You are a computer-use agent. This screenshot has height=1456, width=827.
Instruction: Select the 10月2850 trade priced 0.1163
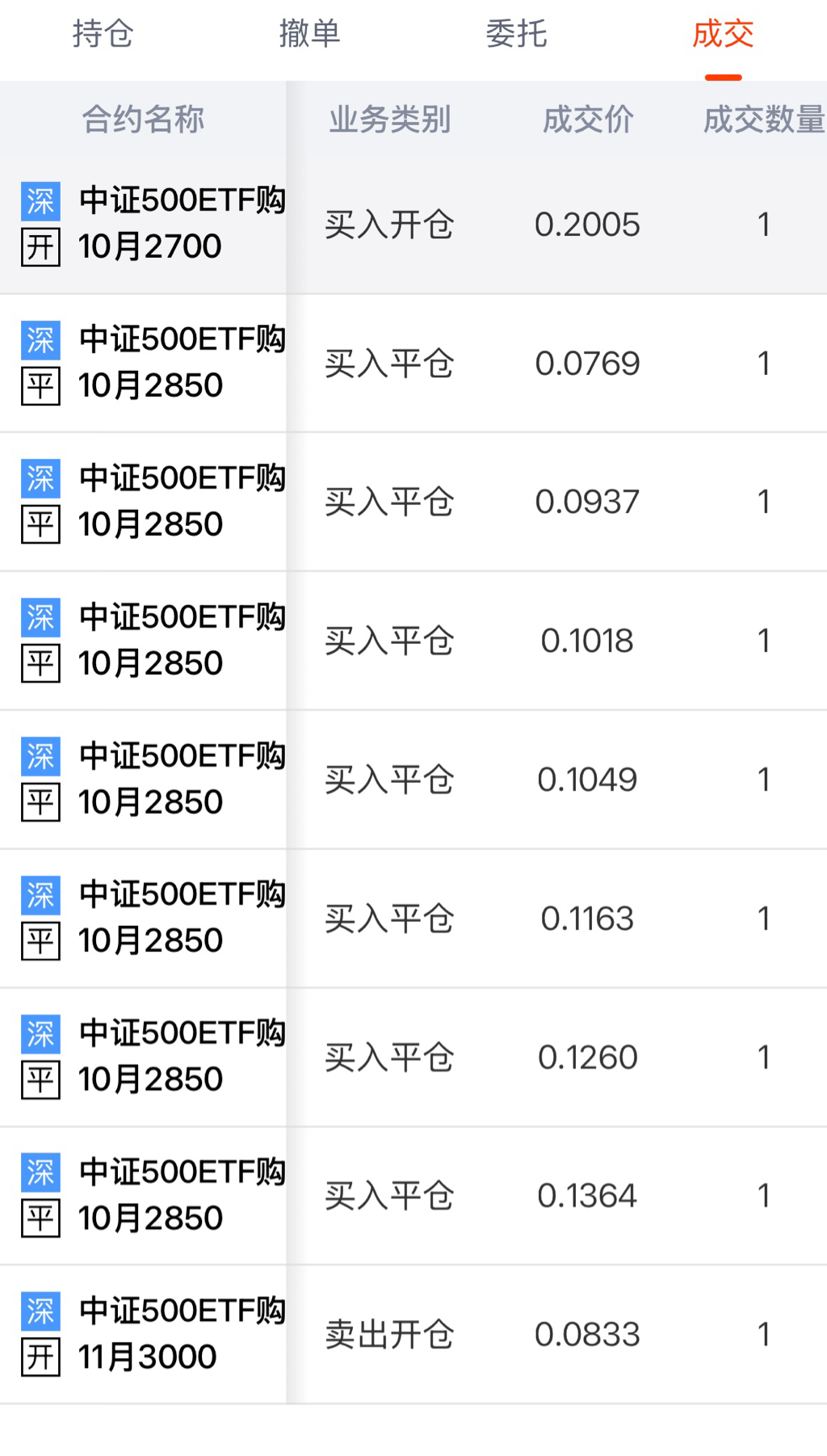[413, 919]
